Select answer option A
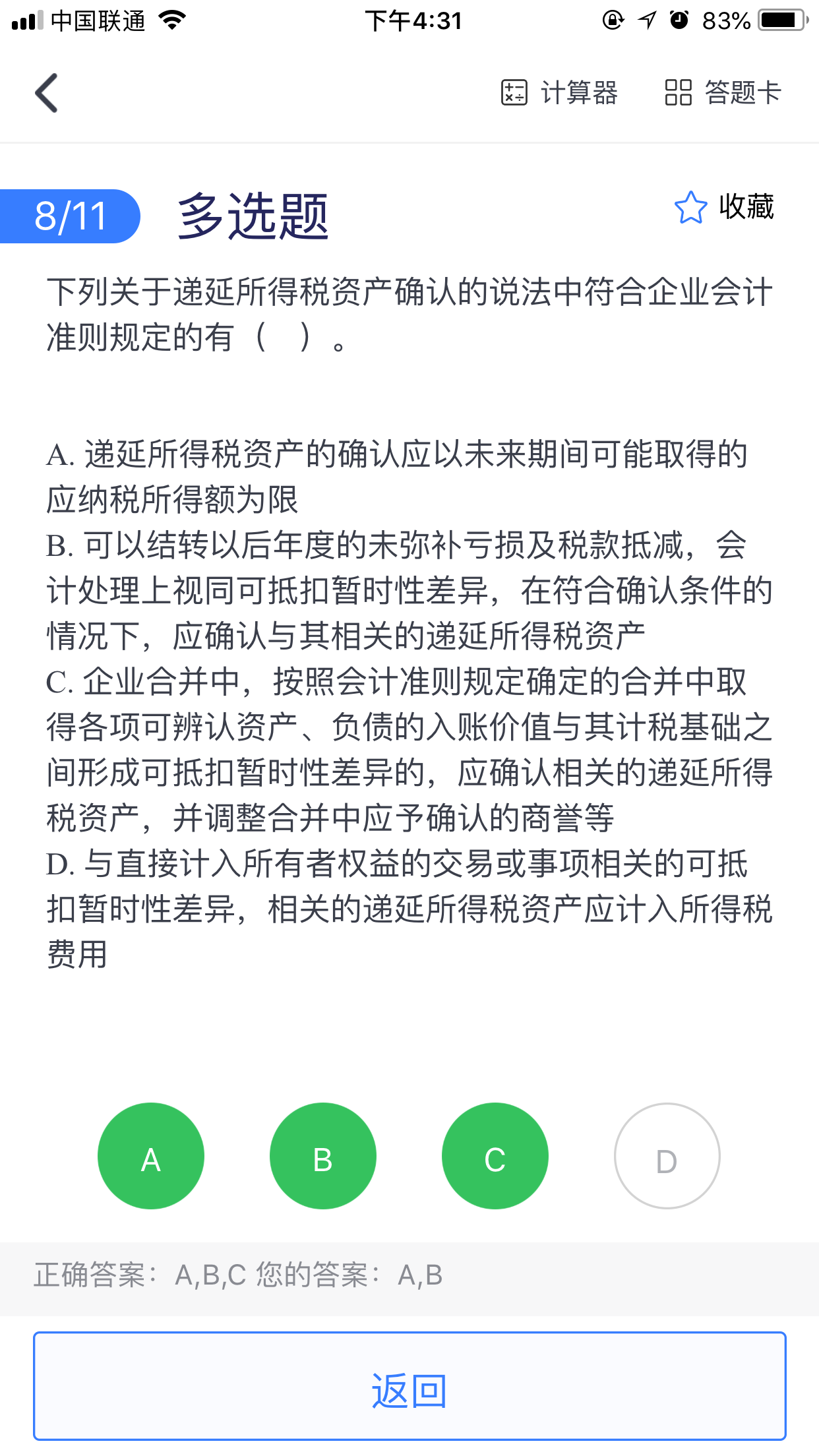The image size is (819, 1456). [x=151, y=1156]
